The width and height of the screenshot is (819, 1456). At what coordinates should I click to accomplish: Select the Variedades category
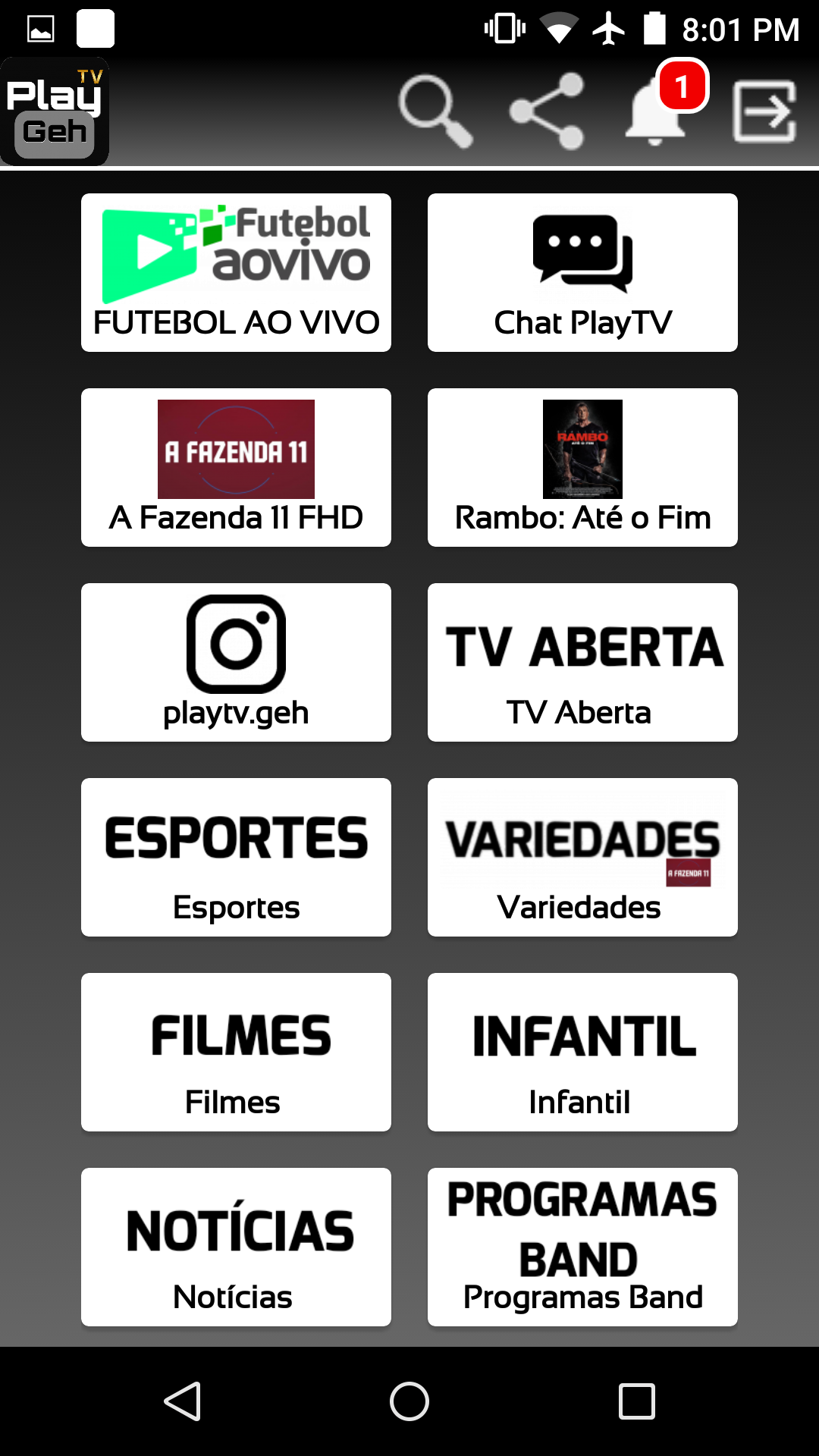582,857
